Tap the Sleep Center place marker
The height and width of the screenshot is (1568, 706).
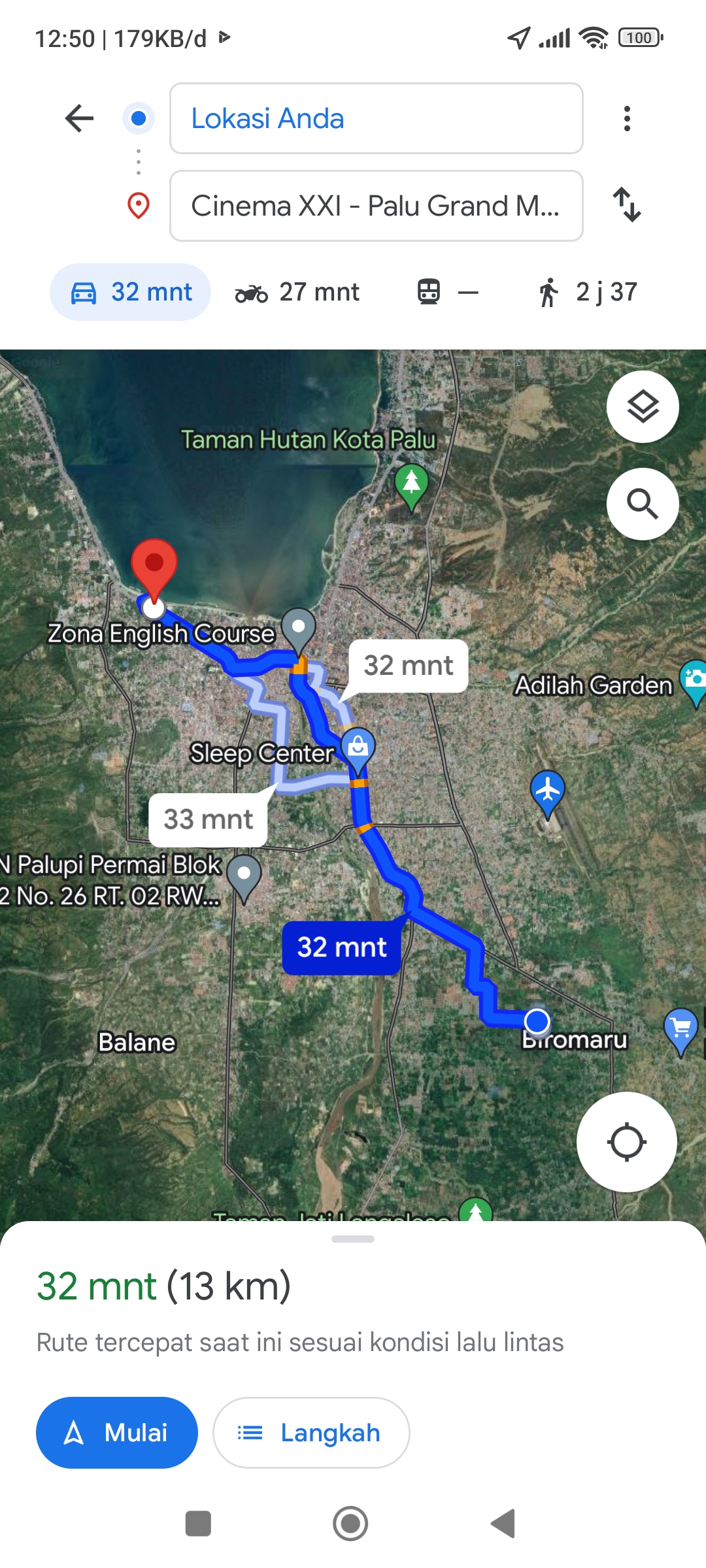(358, 748)
